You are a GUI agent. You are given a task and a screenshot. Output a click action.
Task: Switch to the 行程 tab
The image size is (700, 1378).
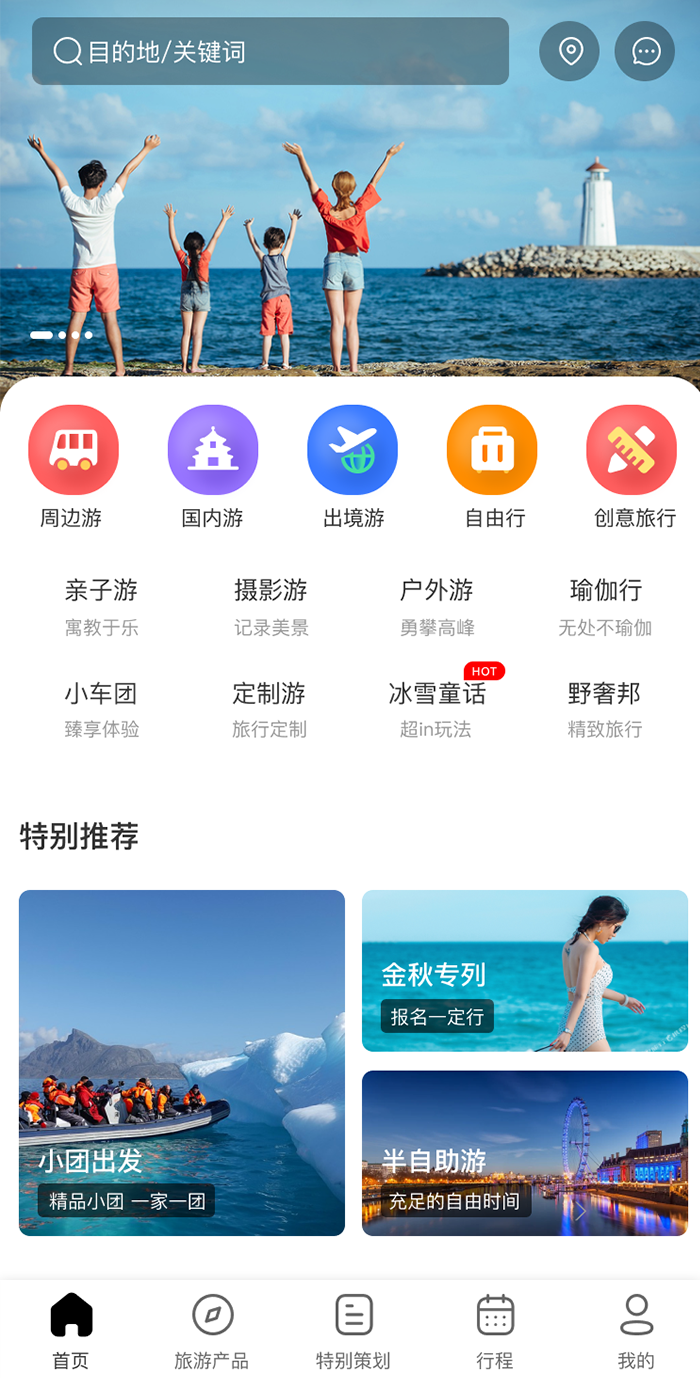[x=495, y=1331]
